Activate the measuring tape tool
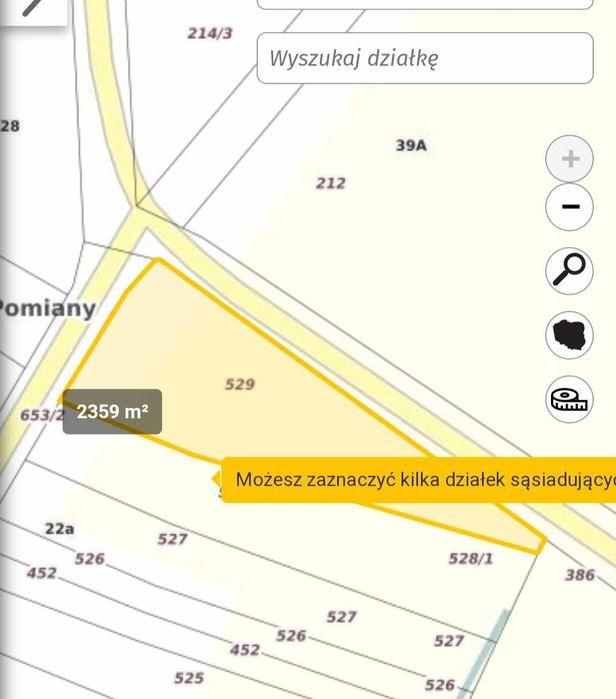 point(570,398)
